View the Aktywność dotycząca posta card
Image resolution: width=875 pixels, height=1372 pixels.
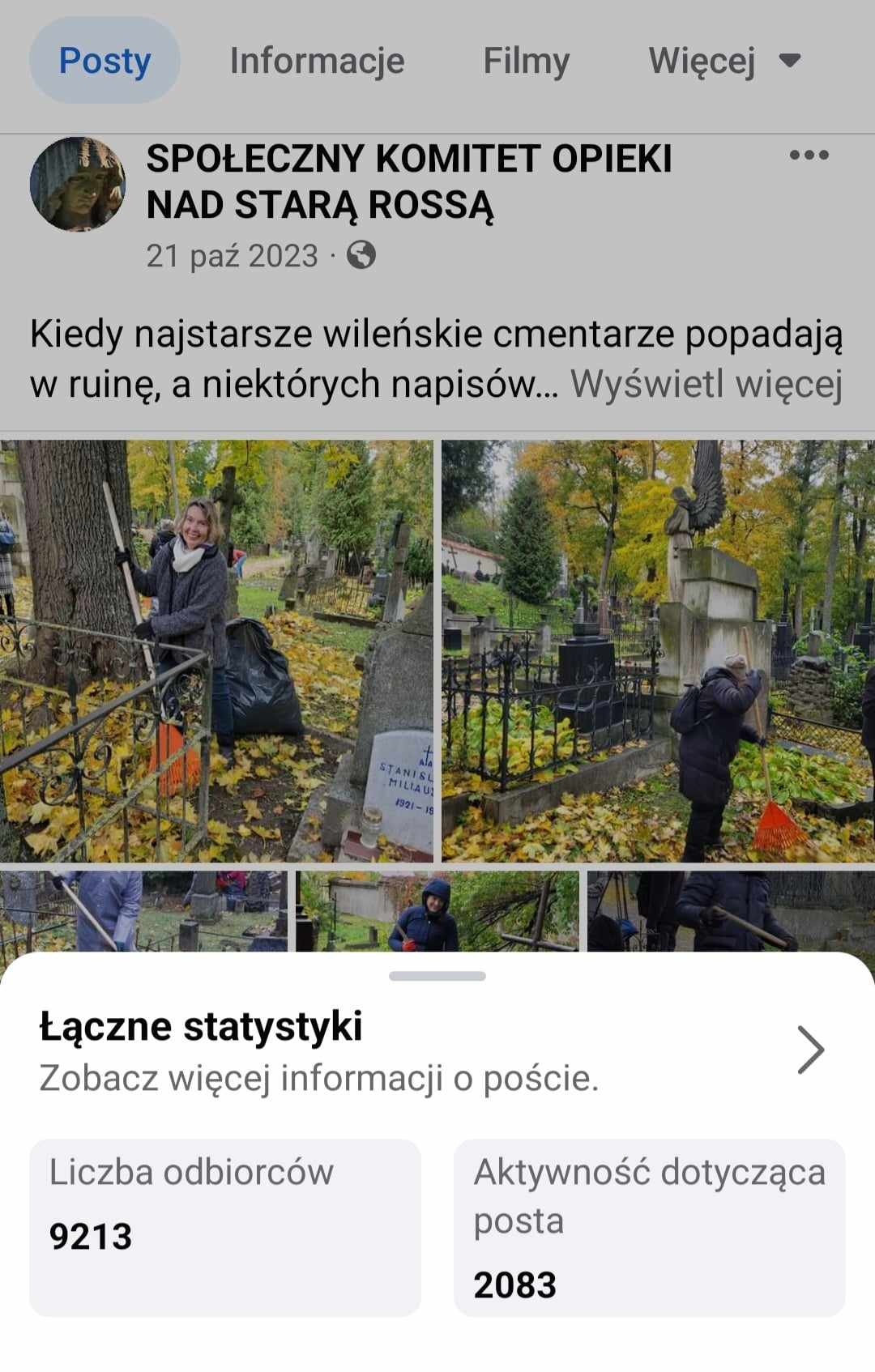[x=649, y=1226]
